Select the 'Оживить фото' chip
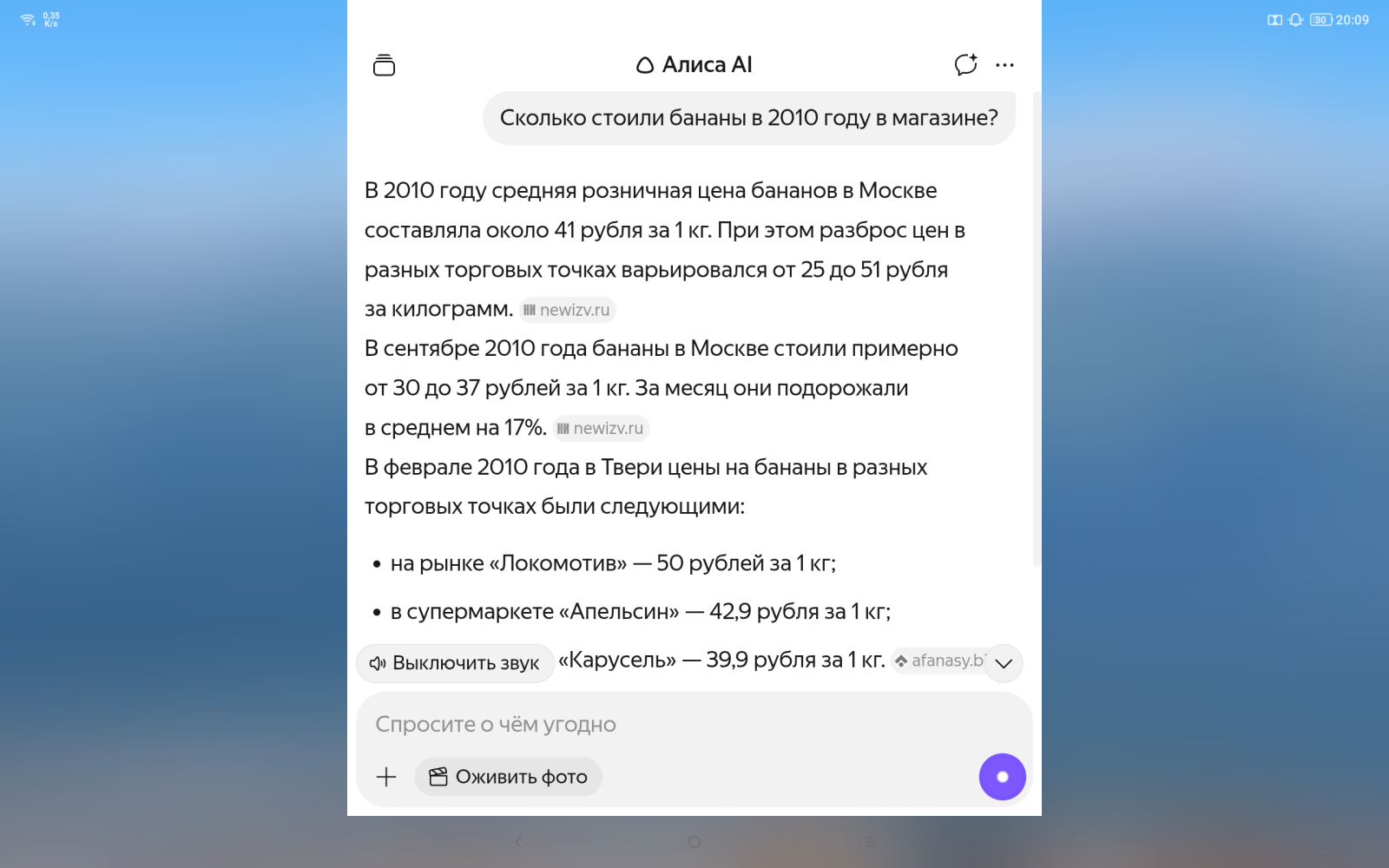This screenshot has width=1389, height=868. tap(509, 777)
